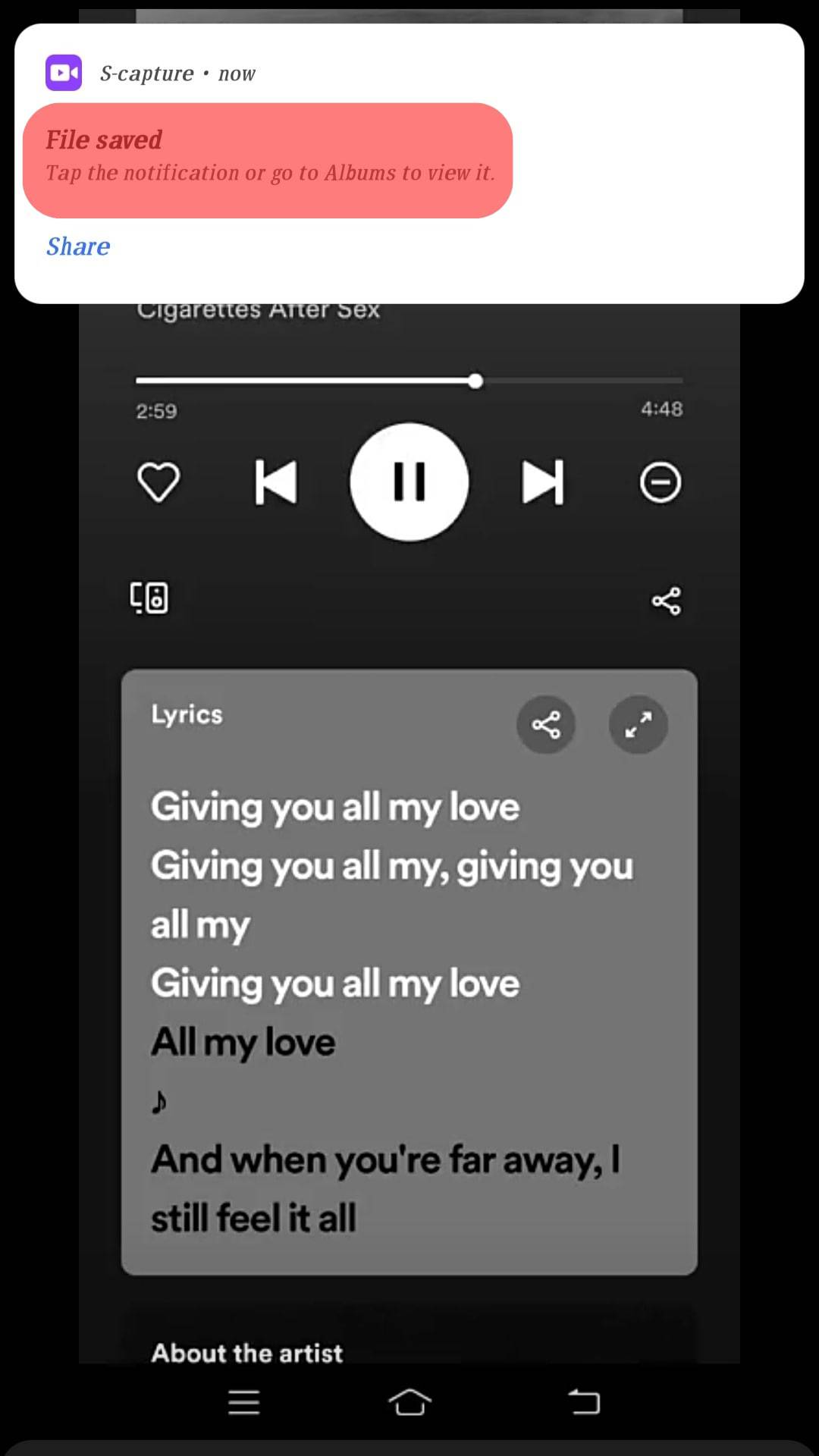Open the connect to device picker
This screenshot has width=819, height=1456.
[x=149, y=598]
